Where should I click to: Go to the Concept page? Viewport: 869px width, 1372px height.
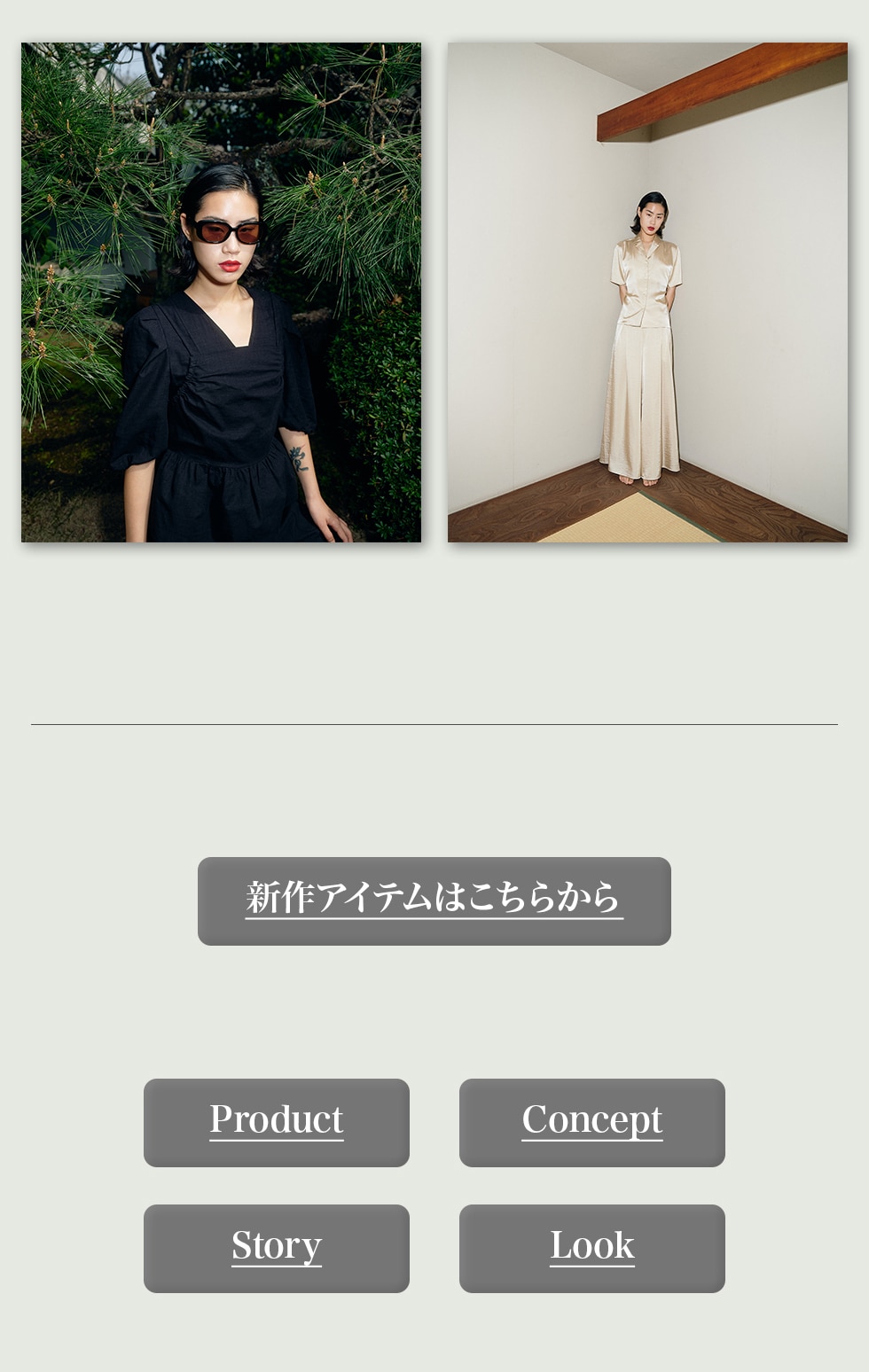coord(591,1122)
